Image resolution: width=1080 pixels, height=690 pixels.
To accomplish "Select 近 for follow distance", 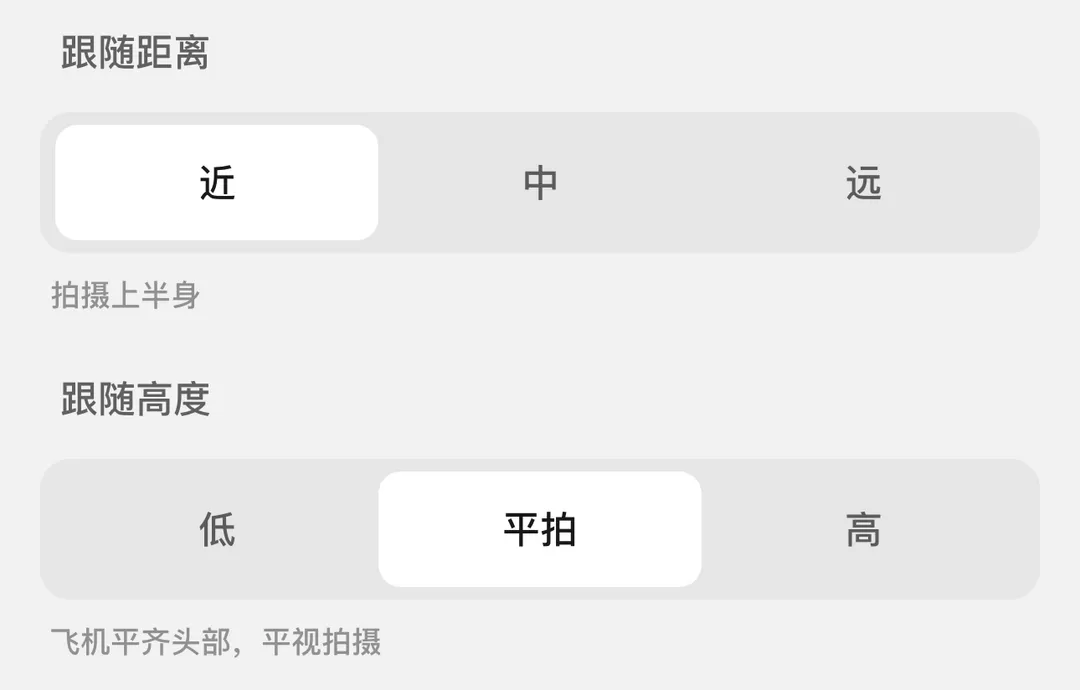I will tap(217, 183).
